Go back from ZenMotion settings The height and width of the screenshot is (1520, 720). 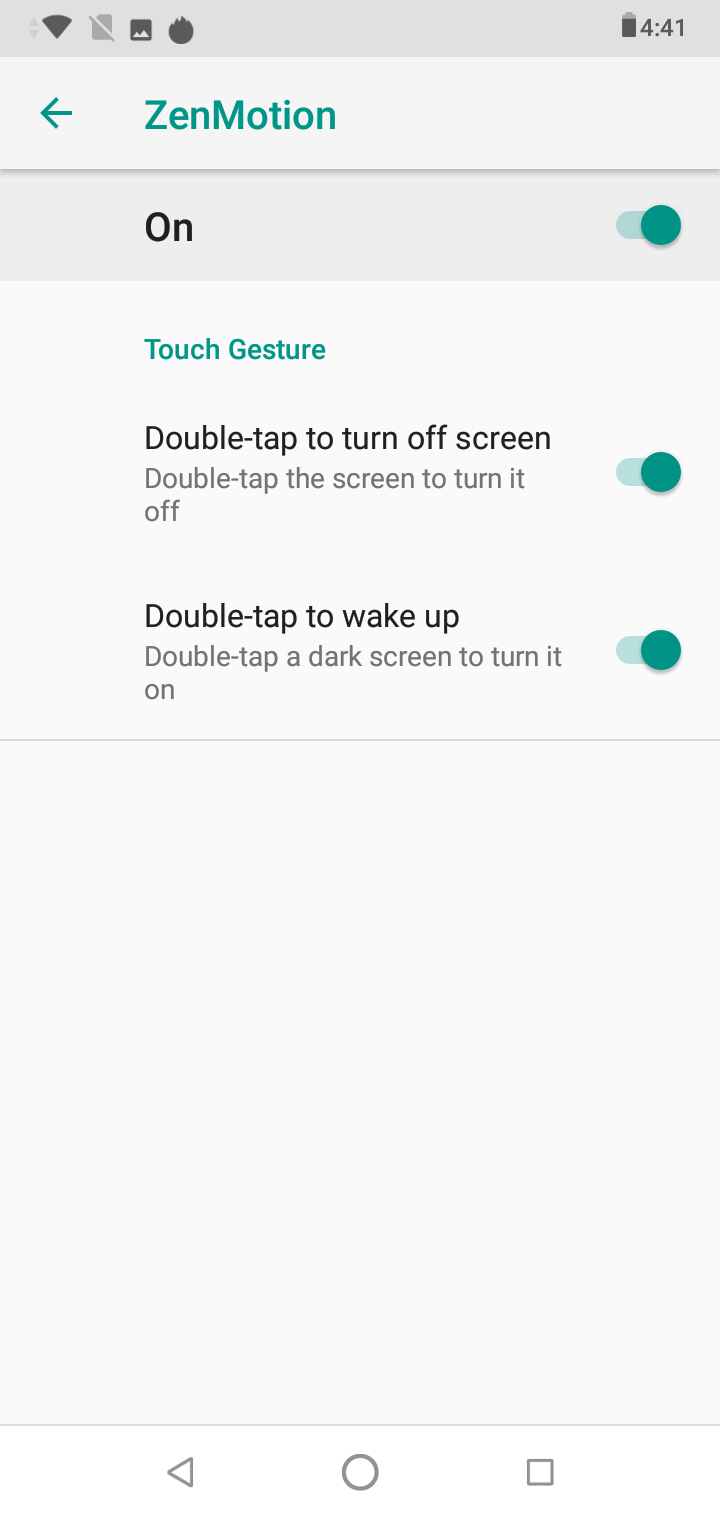coord(56,114)
